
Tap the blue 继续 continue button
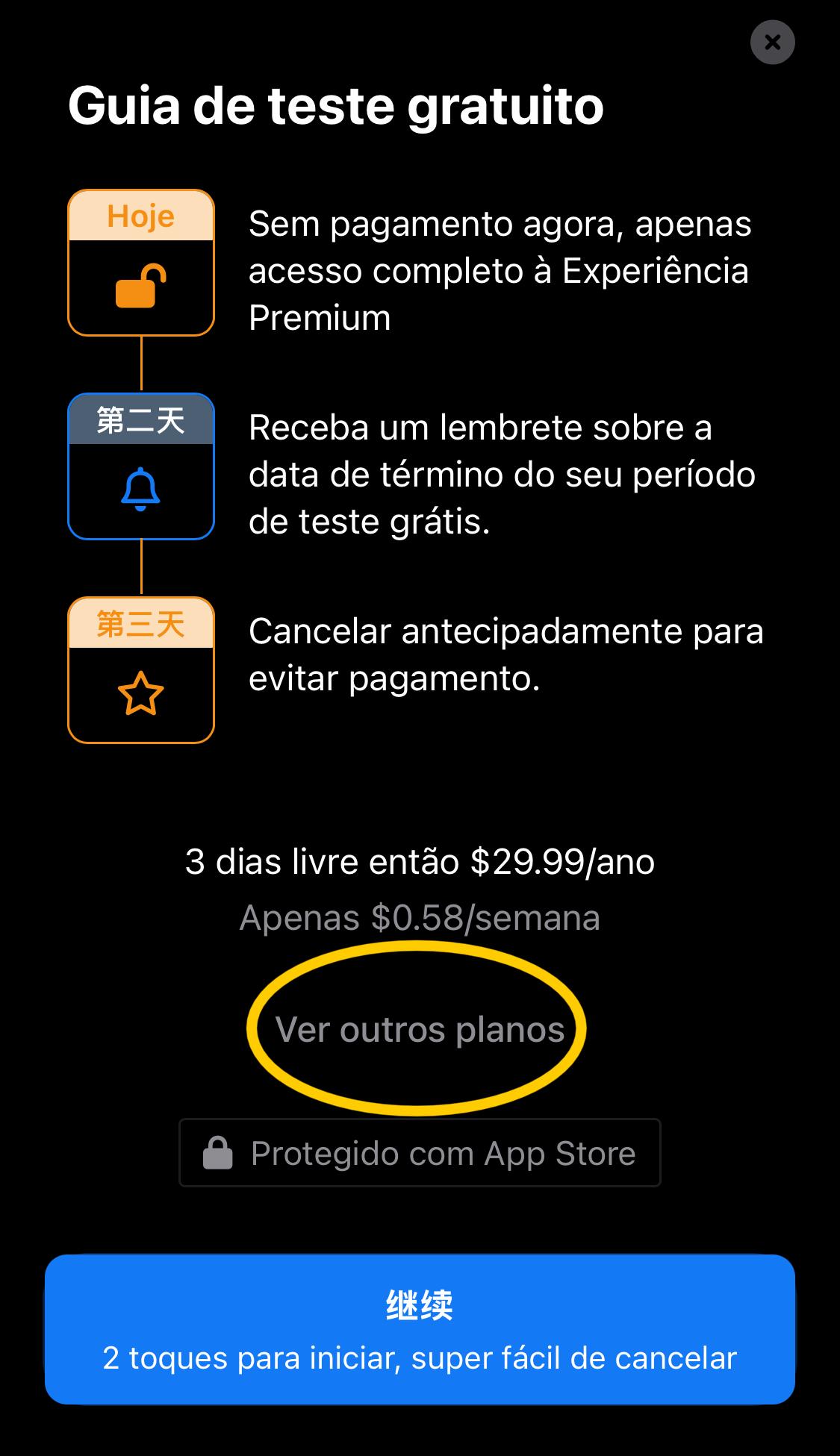(420, 1329)
